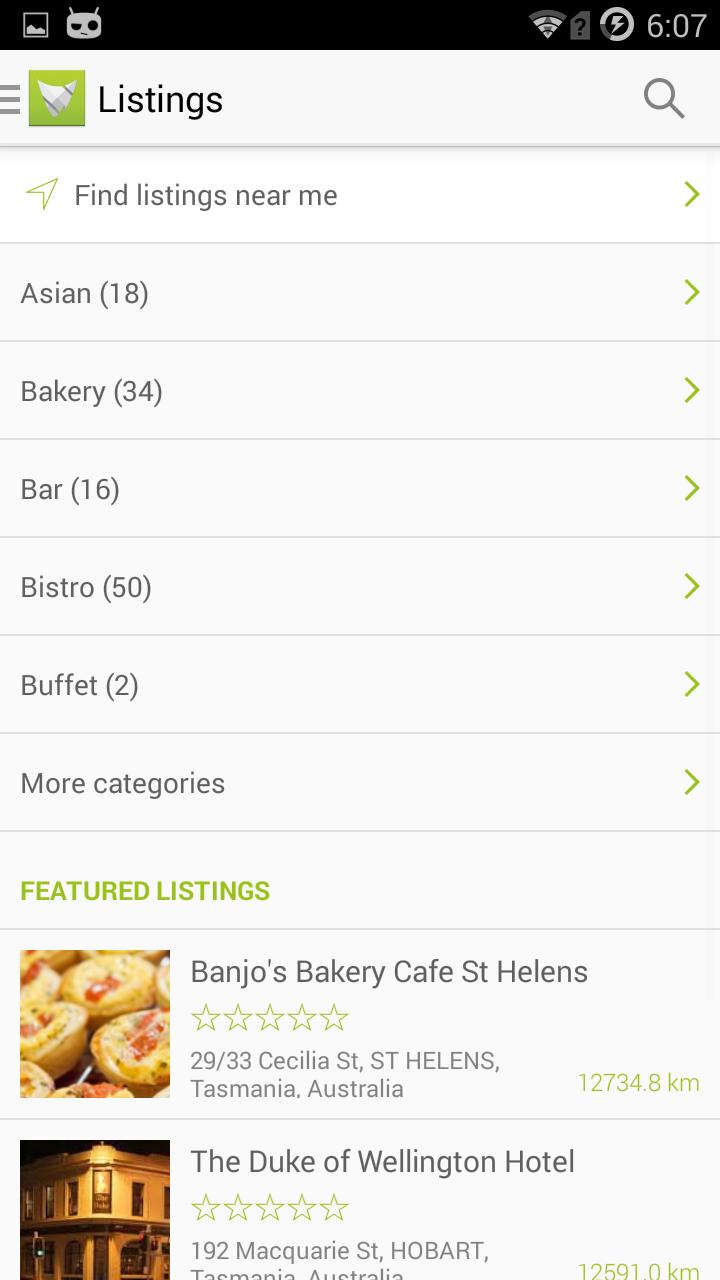Click the location arrow next to Find listings
The height and width of the screenshot is (1280, 720).
coord(41,194)
